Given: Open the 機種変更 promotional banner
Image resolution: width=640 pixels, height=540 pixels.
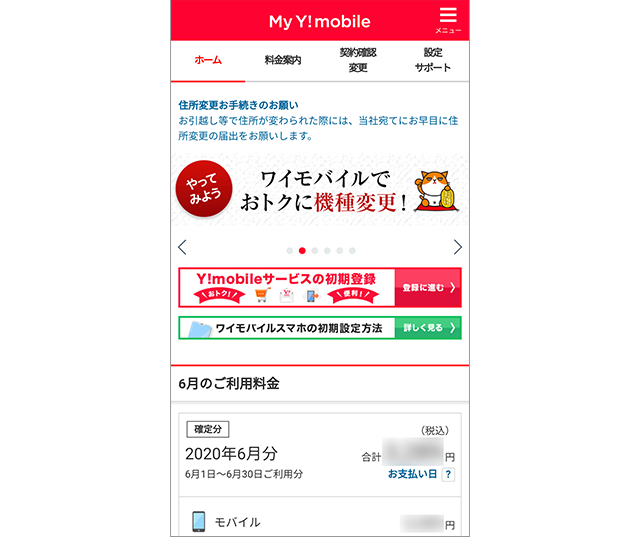Looking at the screenshot, I should pyautogui.click(x=320, y=189).
